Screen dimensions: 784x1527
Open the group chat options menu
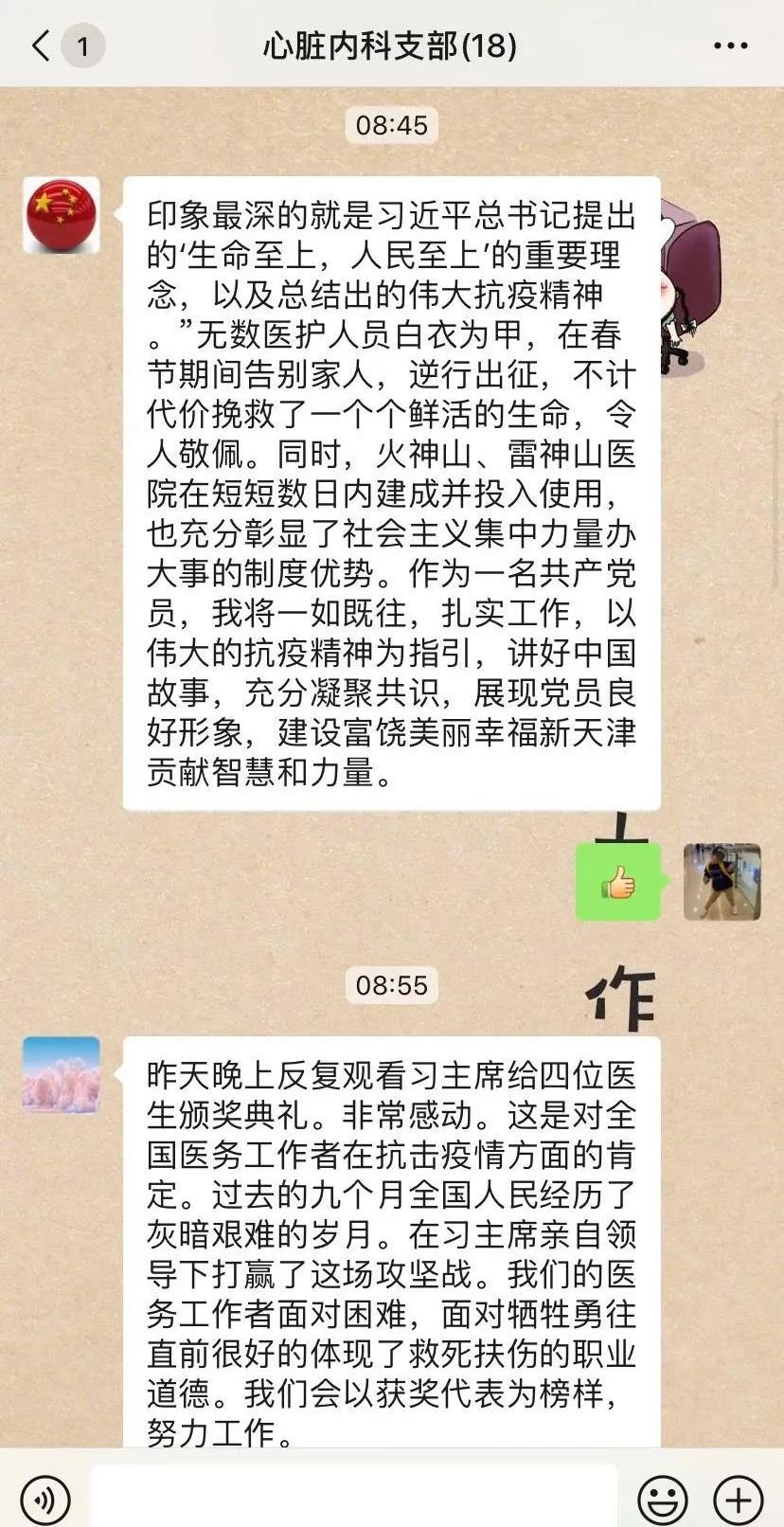730,45
